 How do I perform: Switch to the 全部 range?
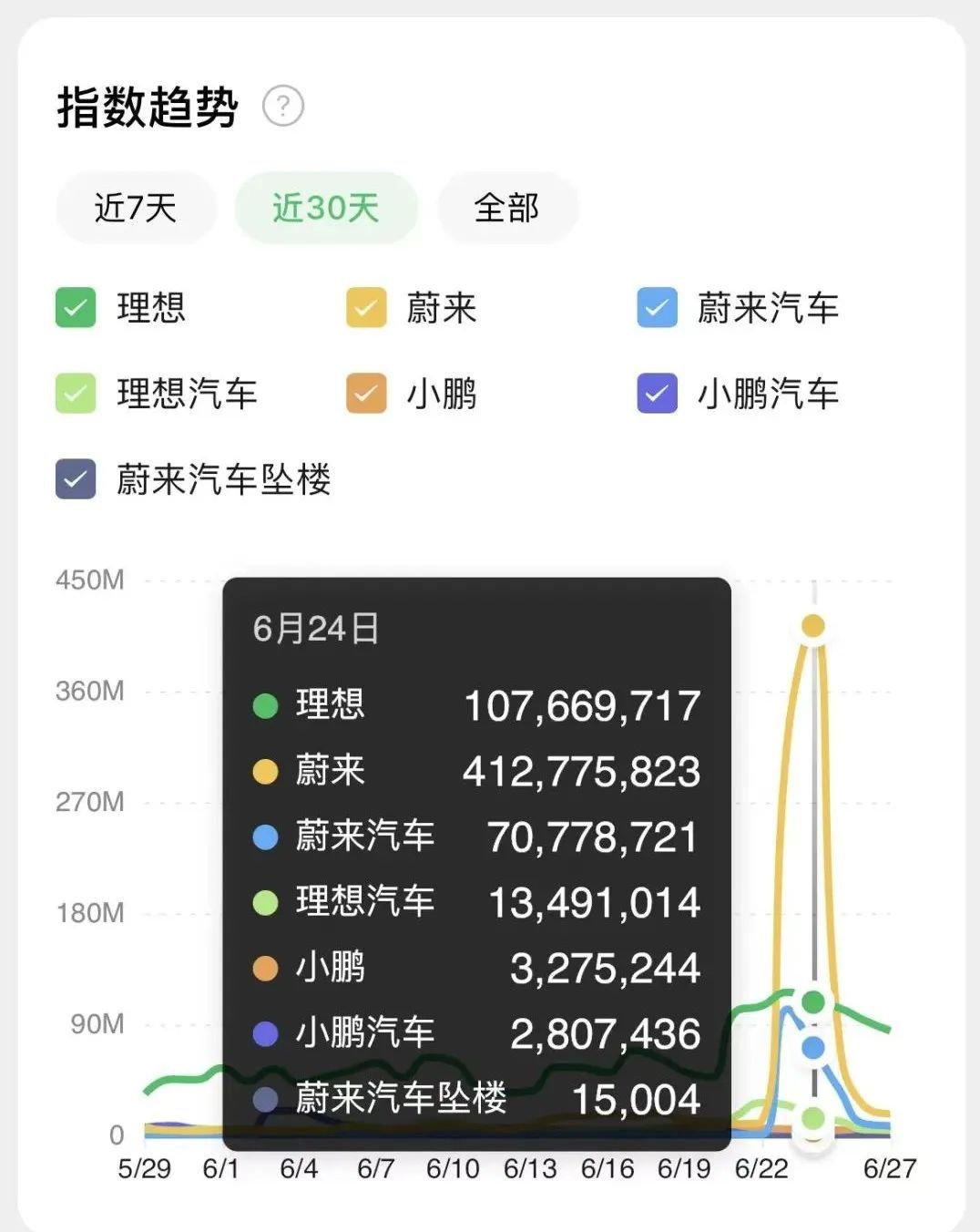(507, 208)
